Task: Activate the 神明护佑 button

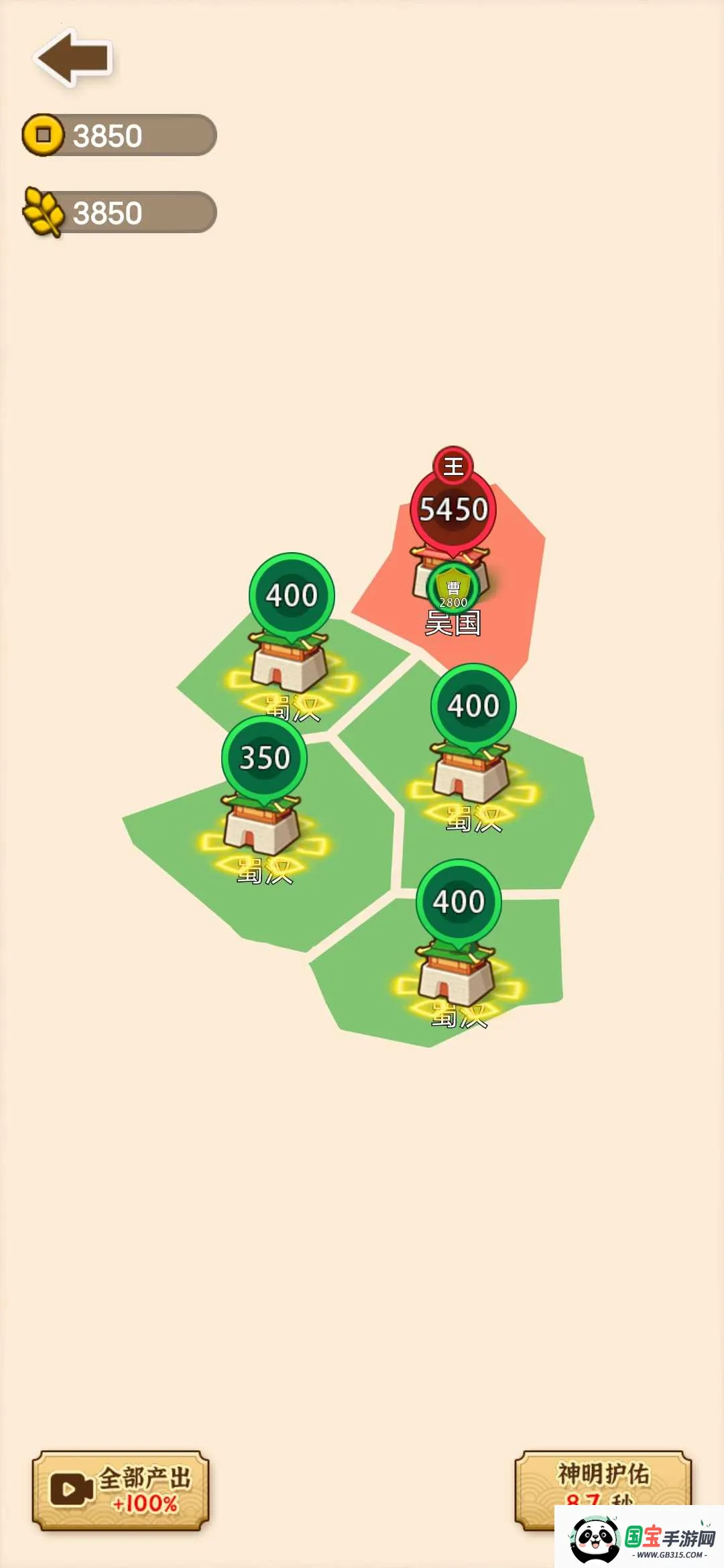Action: [603, 1481]
